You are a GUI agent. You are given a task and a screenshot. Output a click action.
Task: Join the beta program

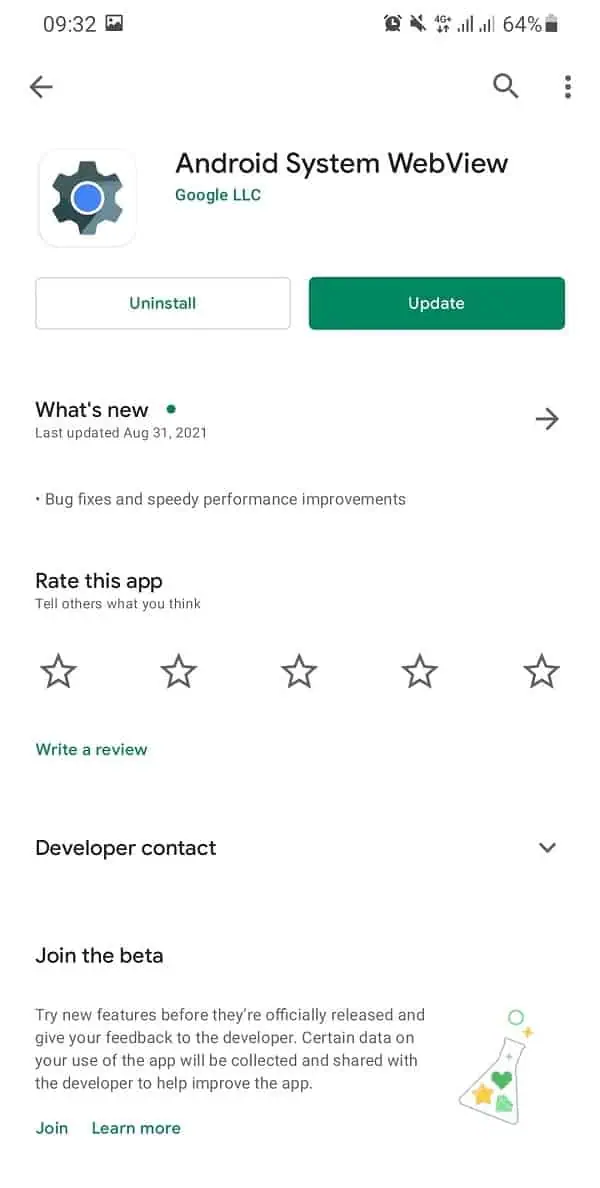coord(52,1128)
